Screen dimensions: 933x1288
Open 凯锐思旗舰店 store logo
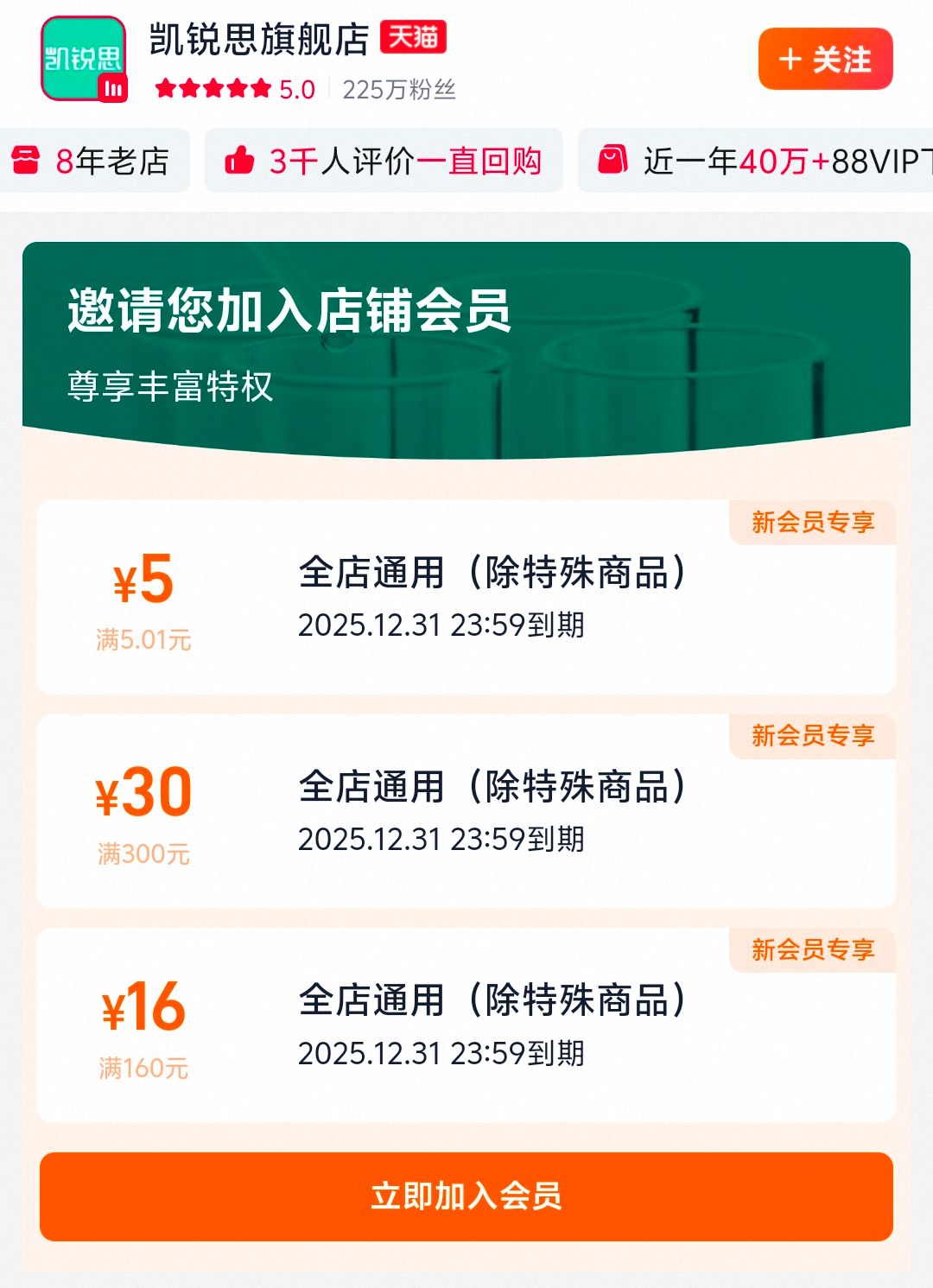pos(84,60)
